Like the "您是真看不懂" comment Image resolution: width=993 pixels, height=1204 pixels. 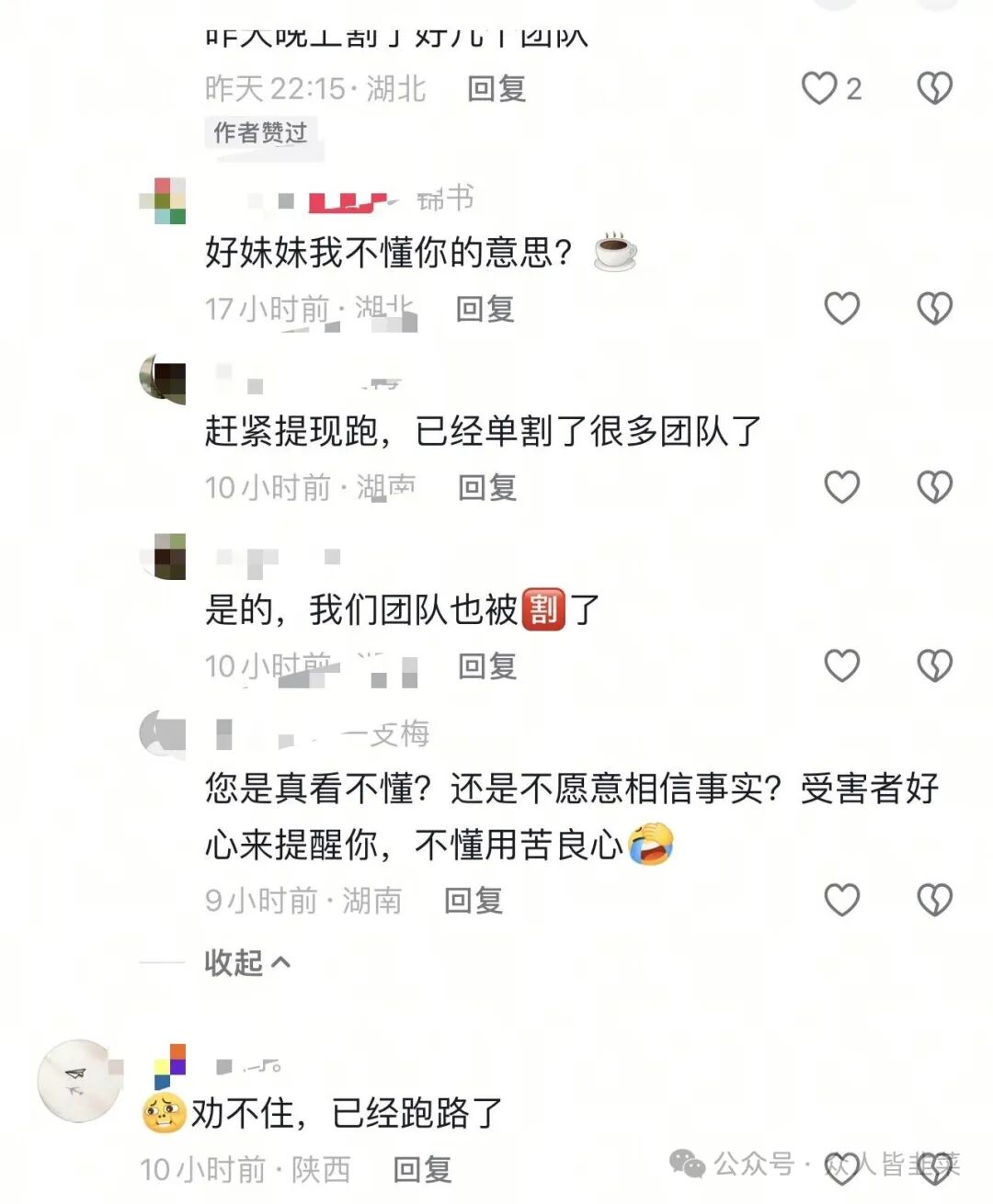(841, 901)
